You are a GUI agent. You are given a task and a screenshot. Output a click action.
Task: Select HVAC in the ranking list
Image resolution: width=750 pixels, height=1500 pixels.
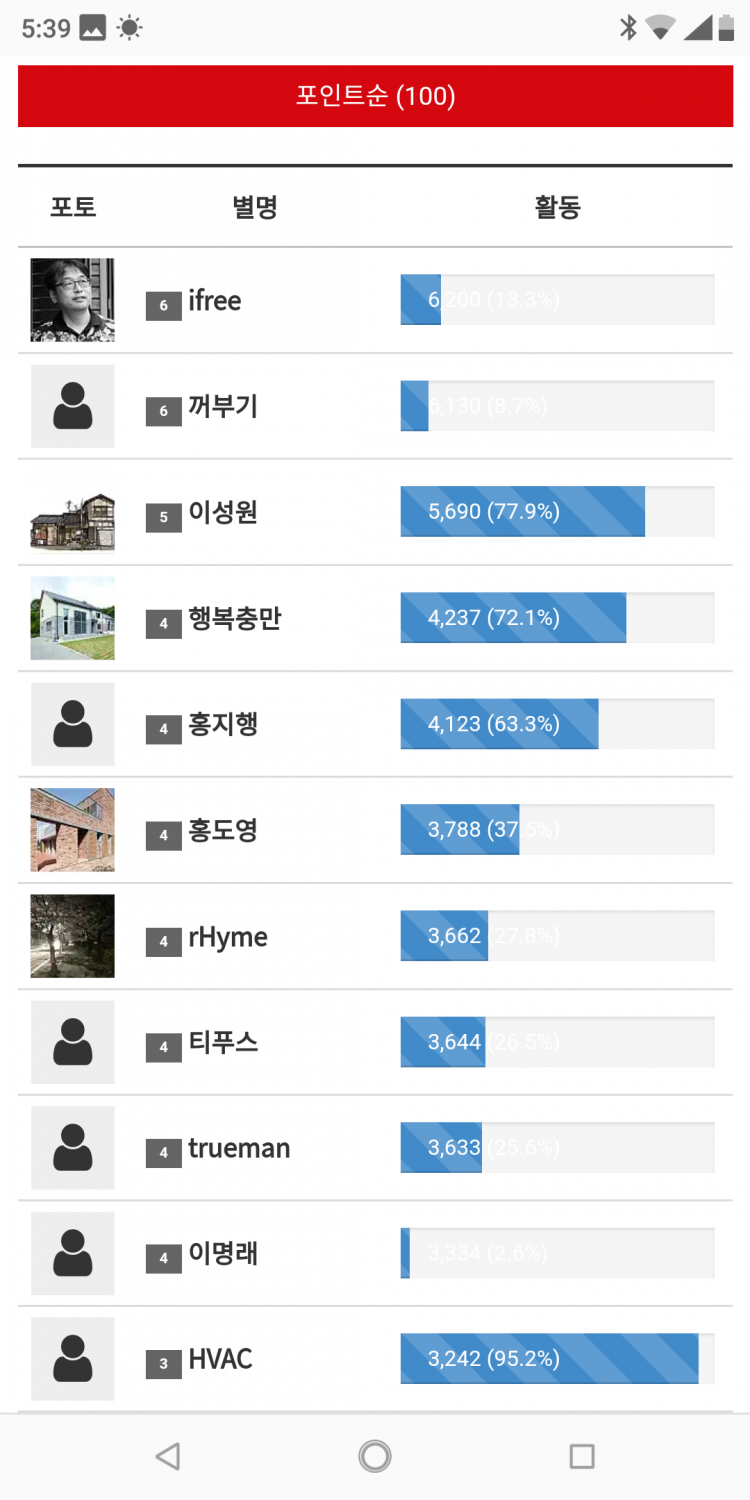point(220,1360)
